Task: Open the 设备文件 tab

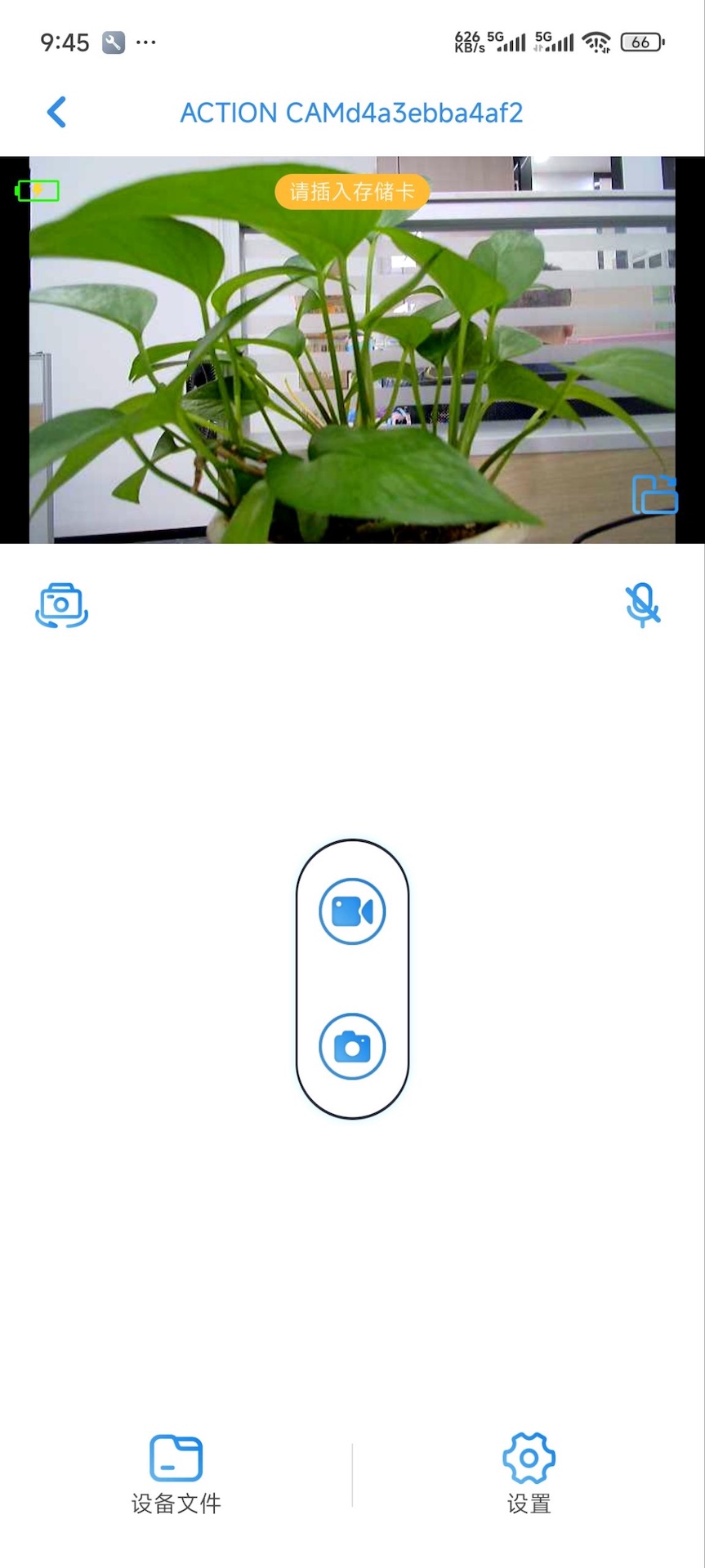Action: [176, 1475]
